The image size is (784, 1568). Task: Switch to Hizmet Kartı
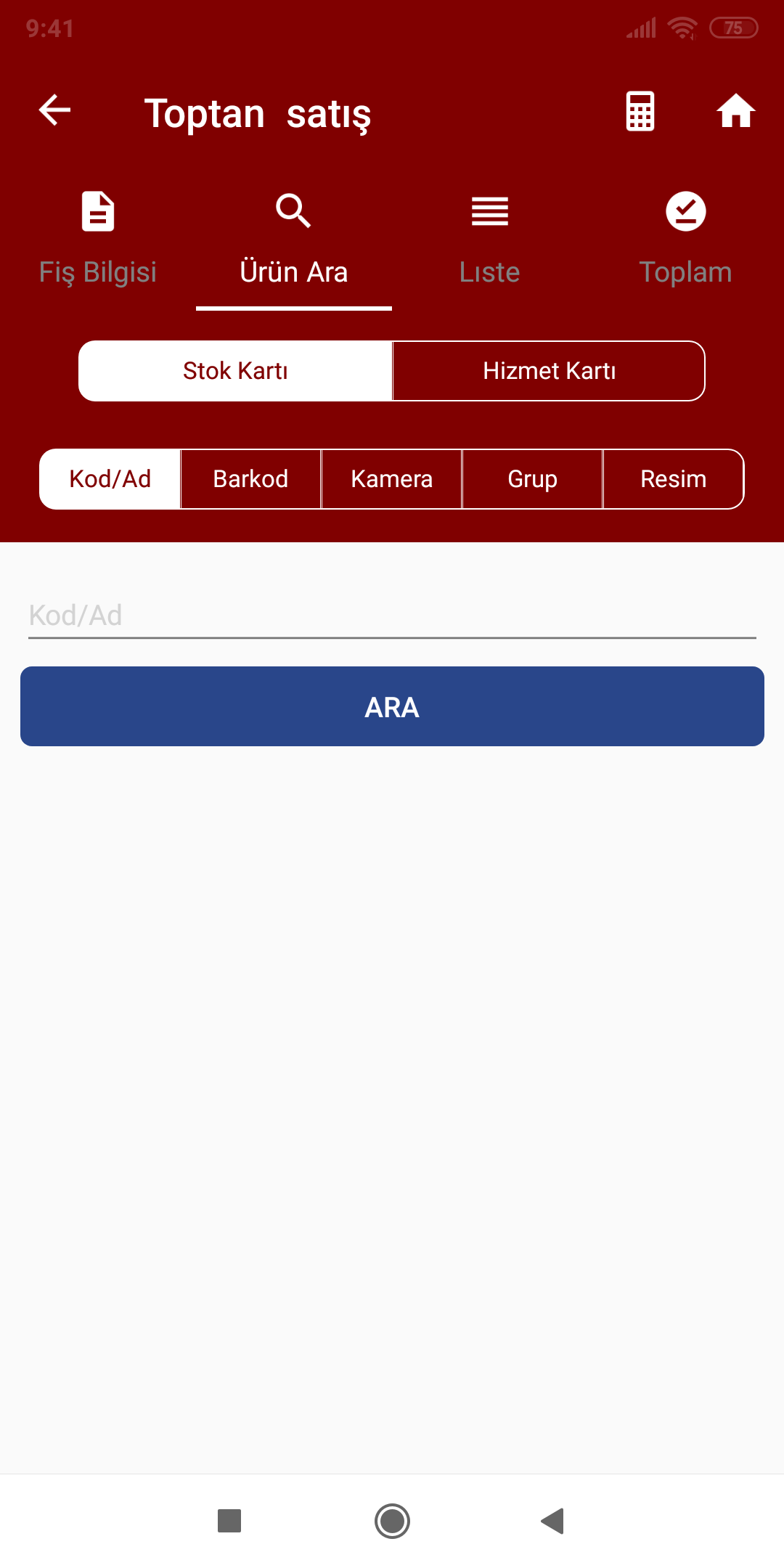coord(549,371)
